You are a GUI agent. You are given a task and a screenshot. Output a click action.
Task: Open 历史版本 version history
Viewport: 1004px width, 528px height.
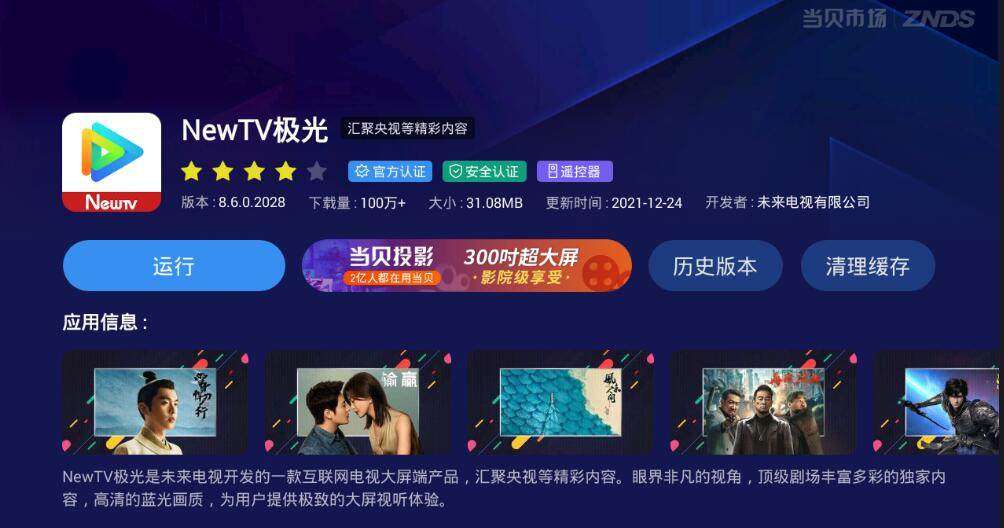click(x=714, y=266)
